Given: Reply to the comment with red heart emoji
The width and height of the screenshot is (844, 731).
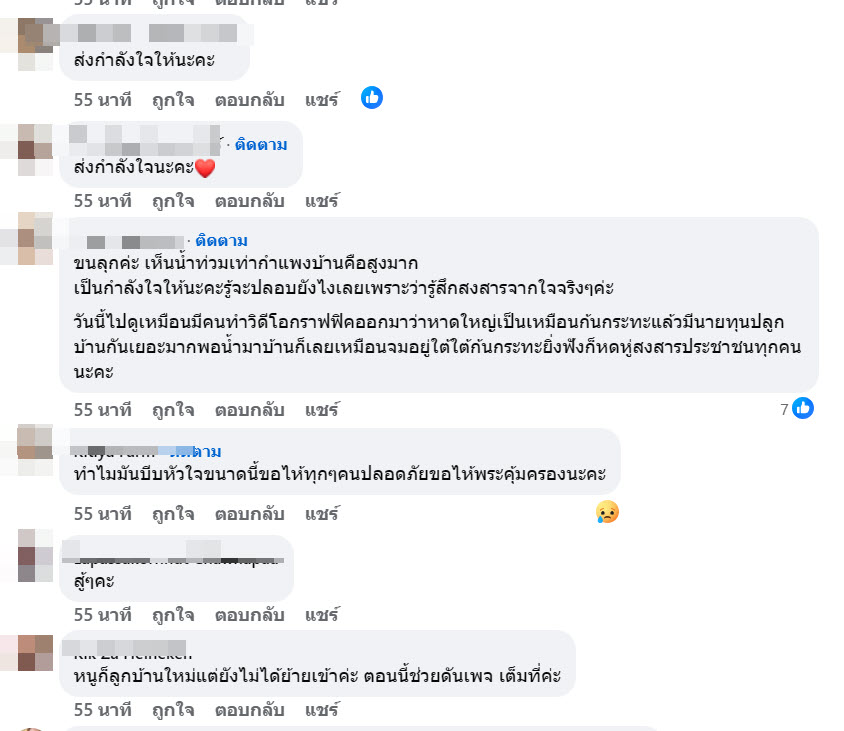Looking at the screenshot, I should tap(249, 200).
